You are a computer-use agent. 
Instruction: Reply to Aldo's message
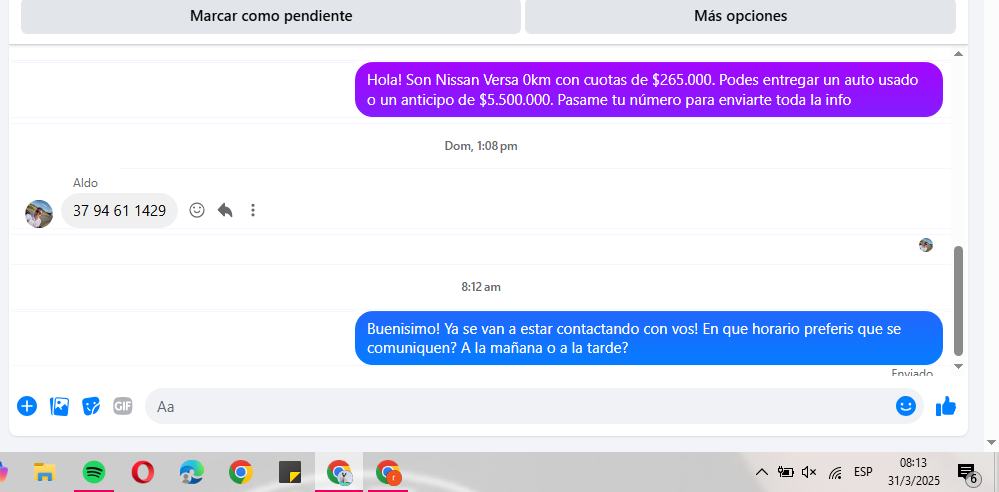tap(225, 210)
